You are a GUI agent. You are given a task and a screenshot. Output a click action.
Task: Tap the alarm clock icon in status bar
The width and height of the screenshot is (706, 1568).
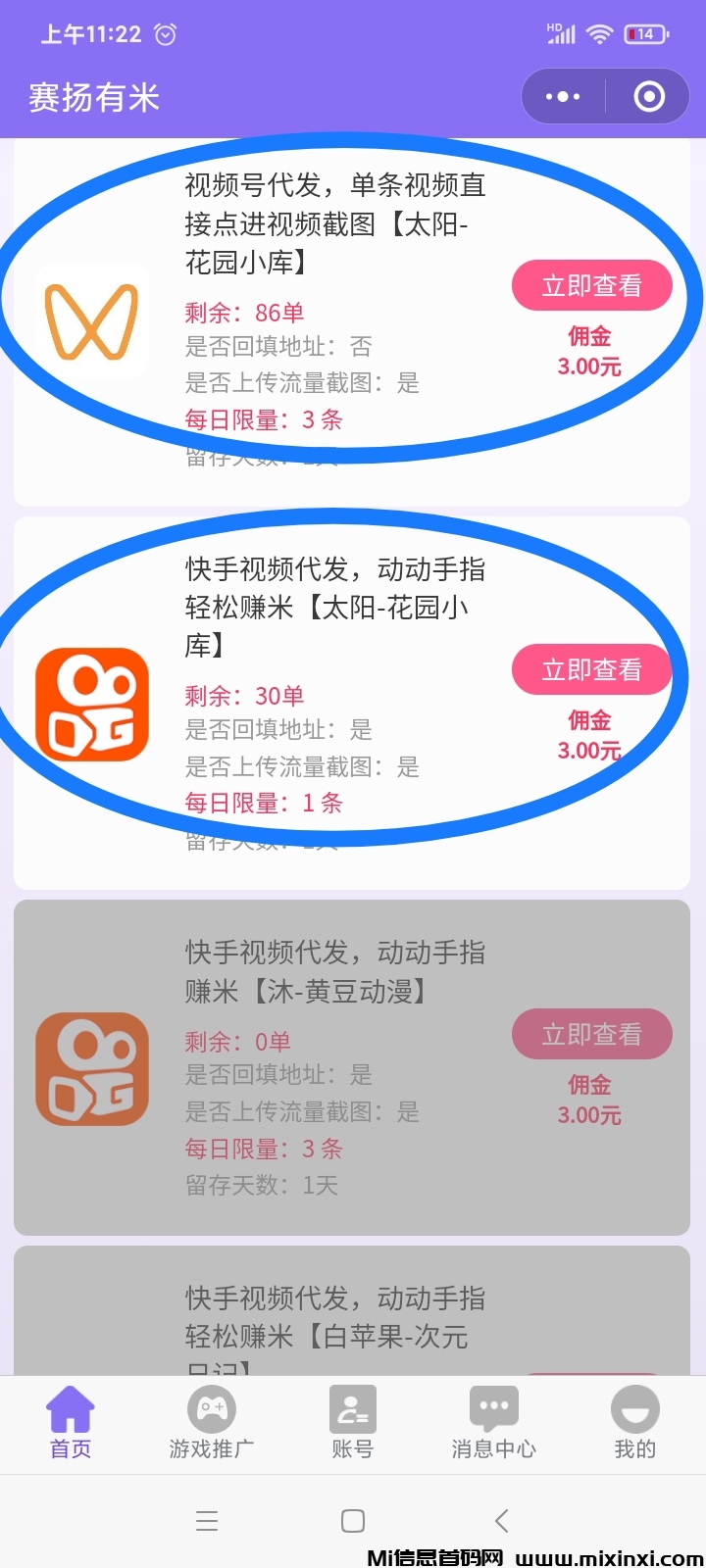coord(165,33)
